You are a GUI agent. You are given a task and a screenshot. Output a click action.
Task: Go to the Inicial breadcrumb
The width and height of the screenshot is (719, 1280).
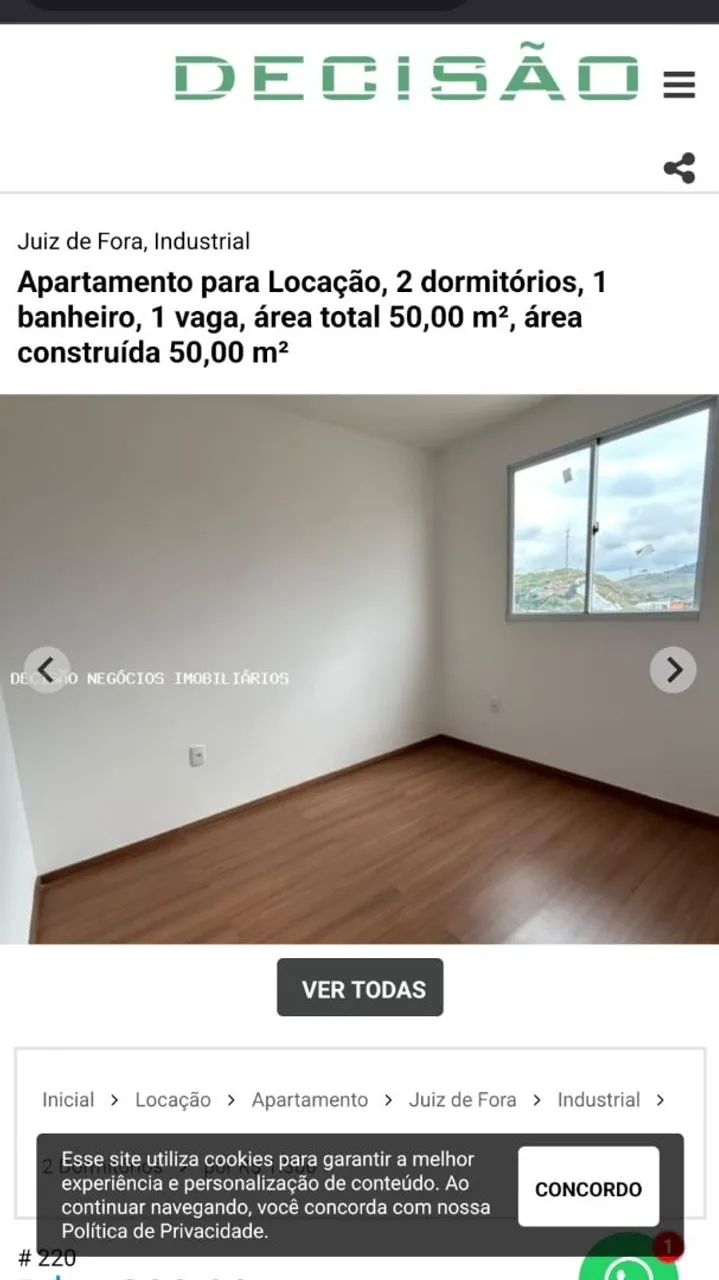pyautogui.click(x=68, y=1099)
